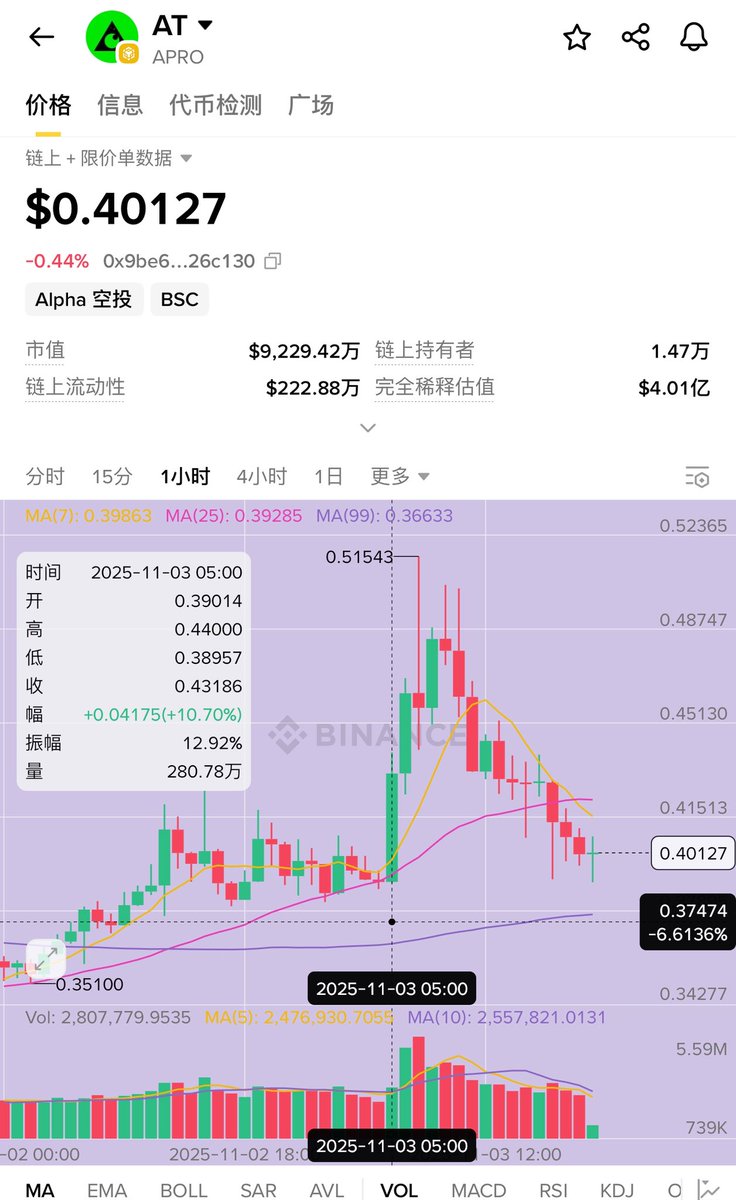This screenshot has width=736, height=1200.
Task: Open the 更多 intervals dropdown
Action: pos(400,477)
